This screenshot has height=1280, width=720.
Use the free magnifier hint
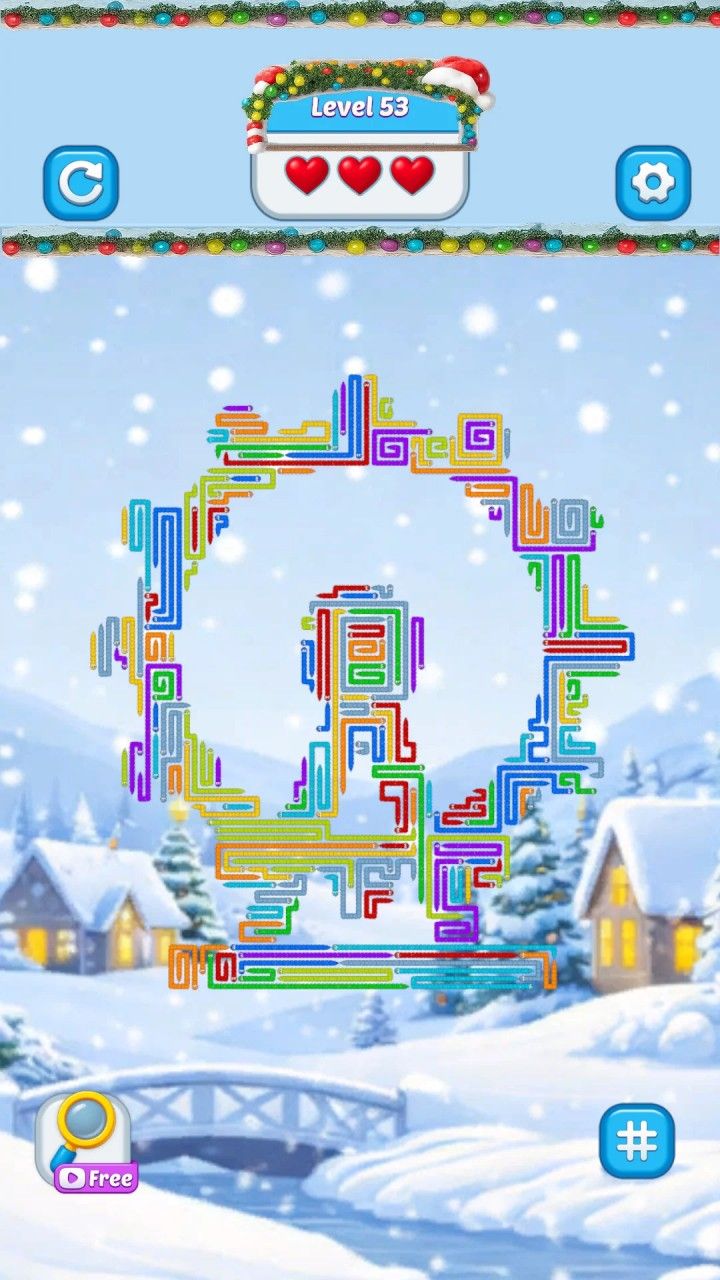tap(87, 1142)
